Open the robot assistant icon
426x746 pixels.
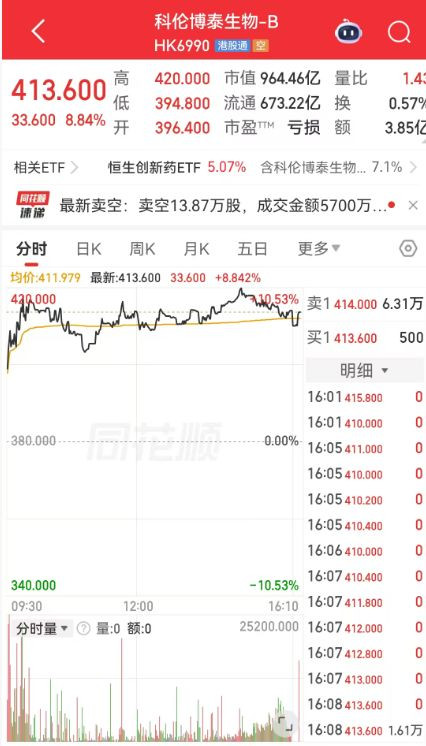pyautogui.click(x=348, y=32)
